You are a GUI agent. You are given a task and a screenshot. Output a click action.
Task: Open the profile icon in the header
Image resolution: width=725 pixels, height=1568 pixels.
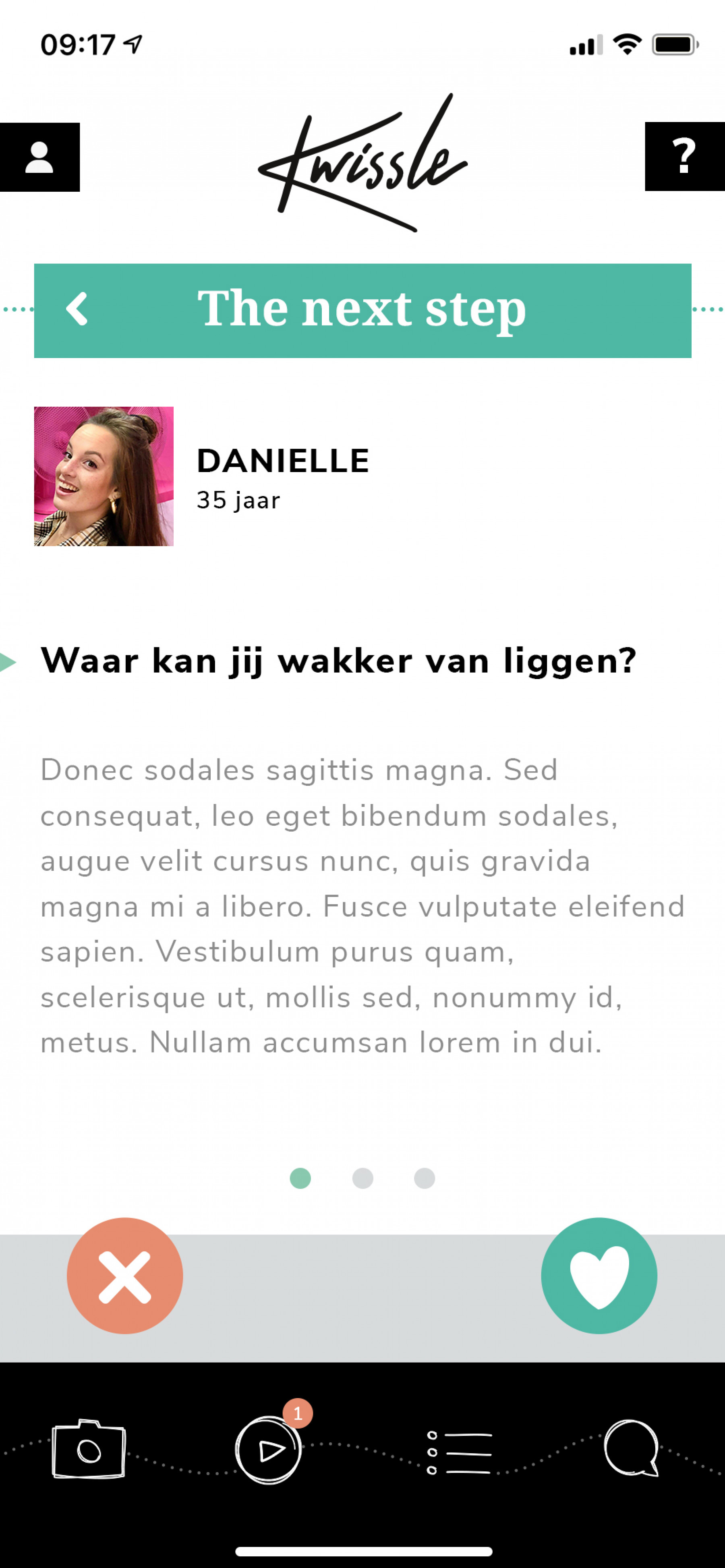[39, 157]
